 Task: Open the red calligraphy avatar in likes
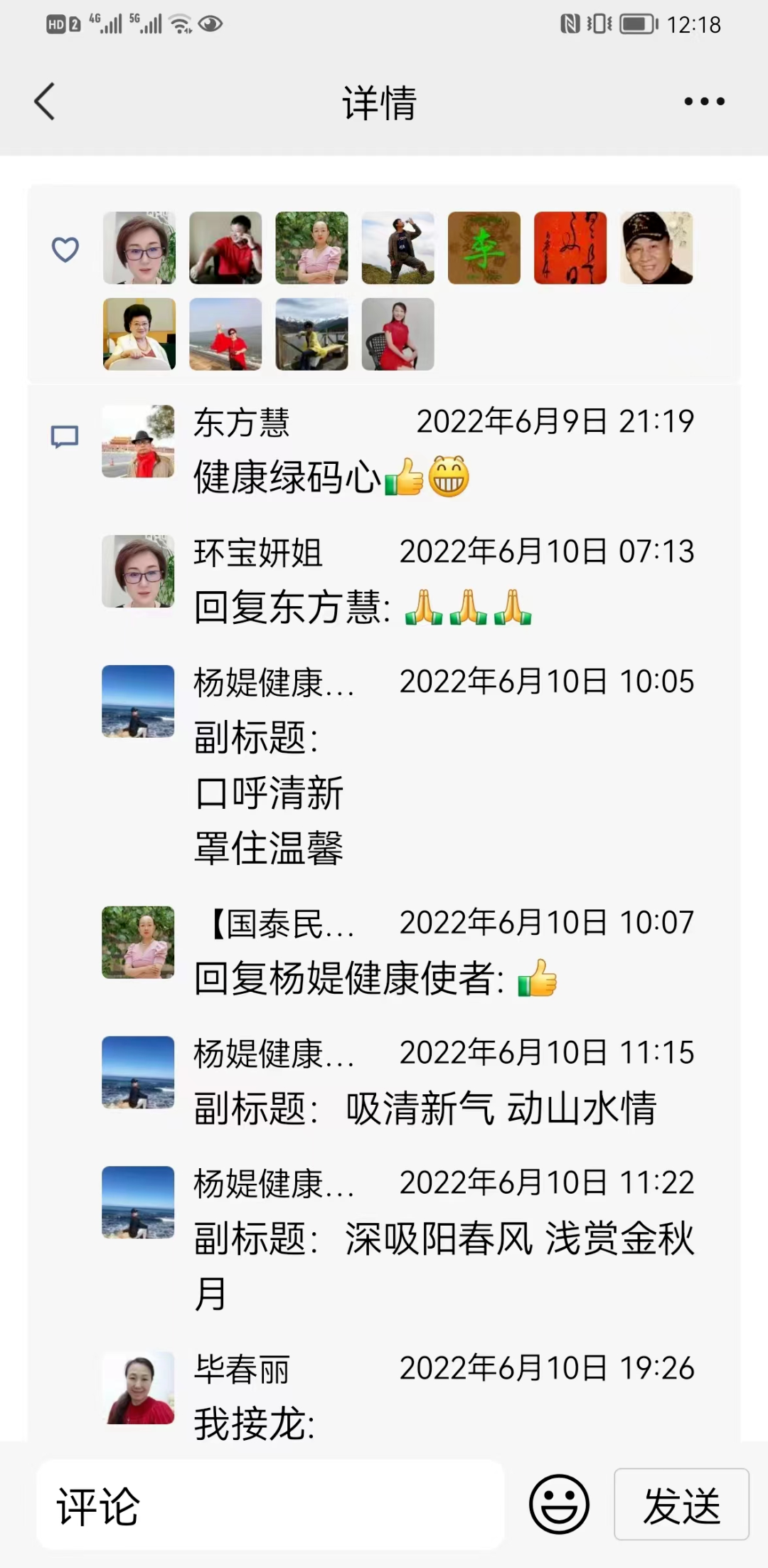click(x=570, y=248)
